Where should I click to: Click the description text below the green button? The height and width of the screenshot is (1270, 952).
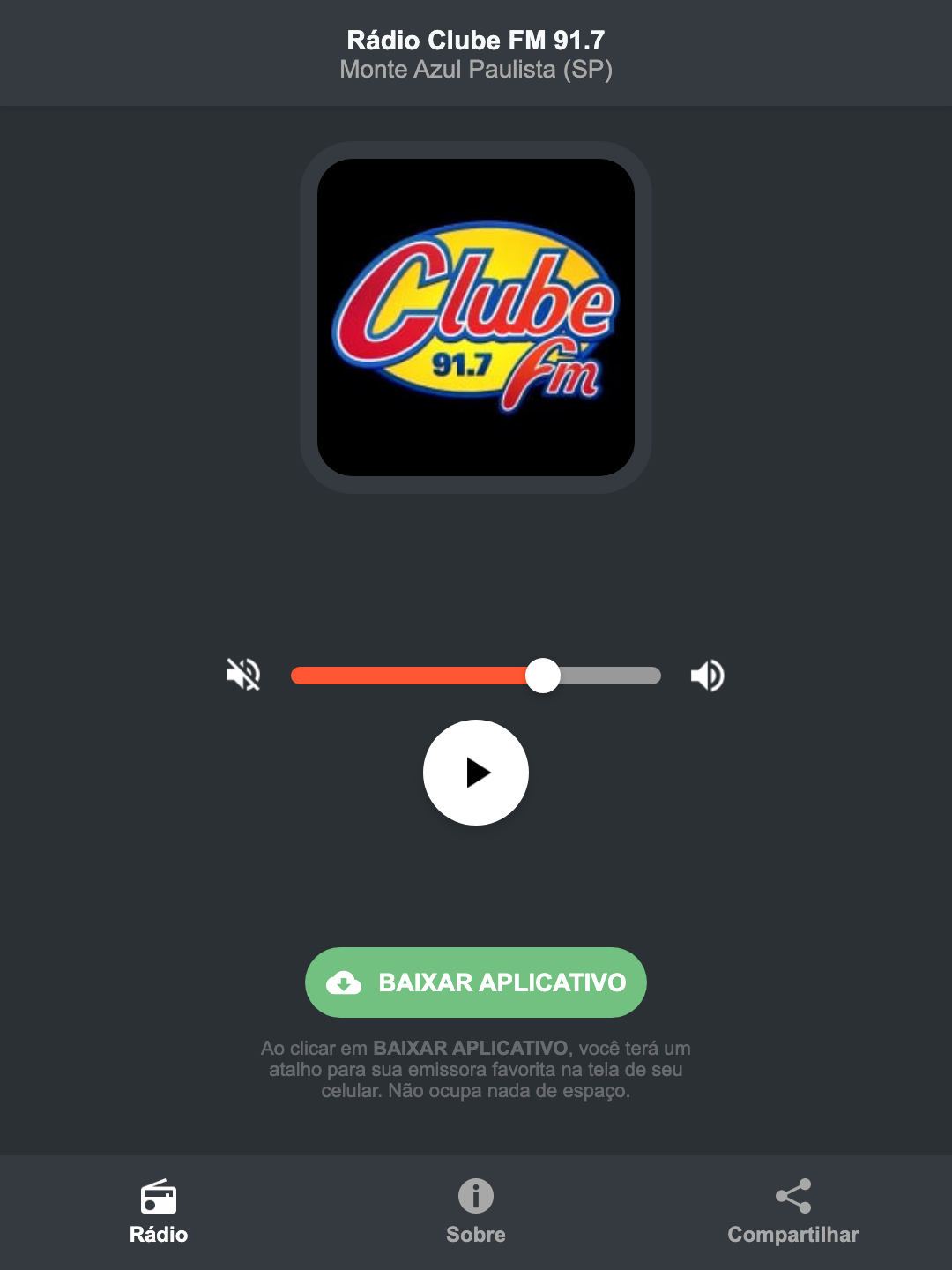pyautogui.click(x=475, y=1072)
